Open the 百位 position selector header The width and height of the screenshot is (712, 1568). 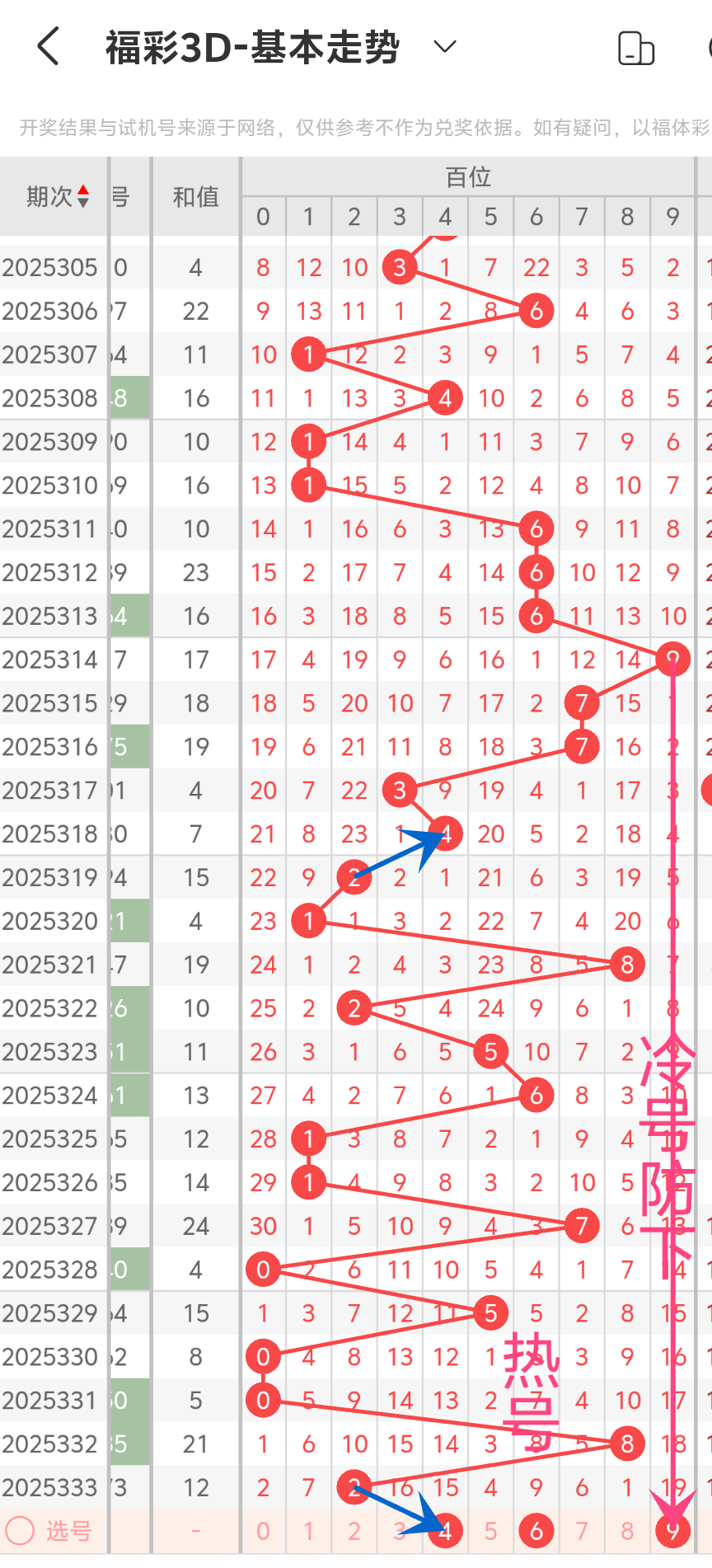point(467,176)
